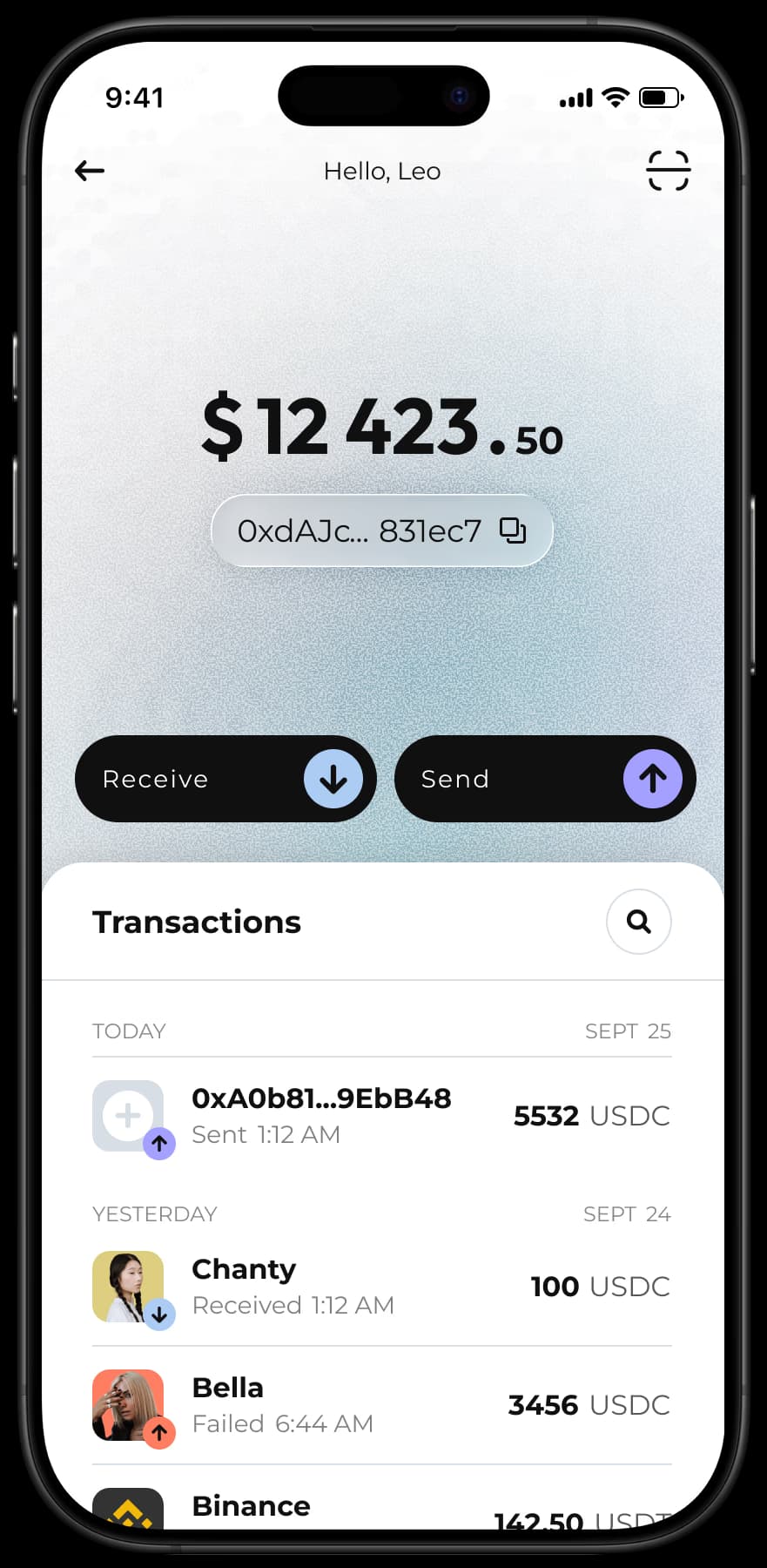View Bella's failed transaction
Viewport: 767px width, 1568px height.
pos(381,1405)
